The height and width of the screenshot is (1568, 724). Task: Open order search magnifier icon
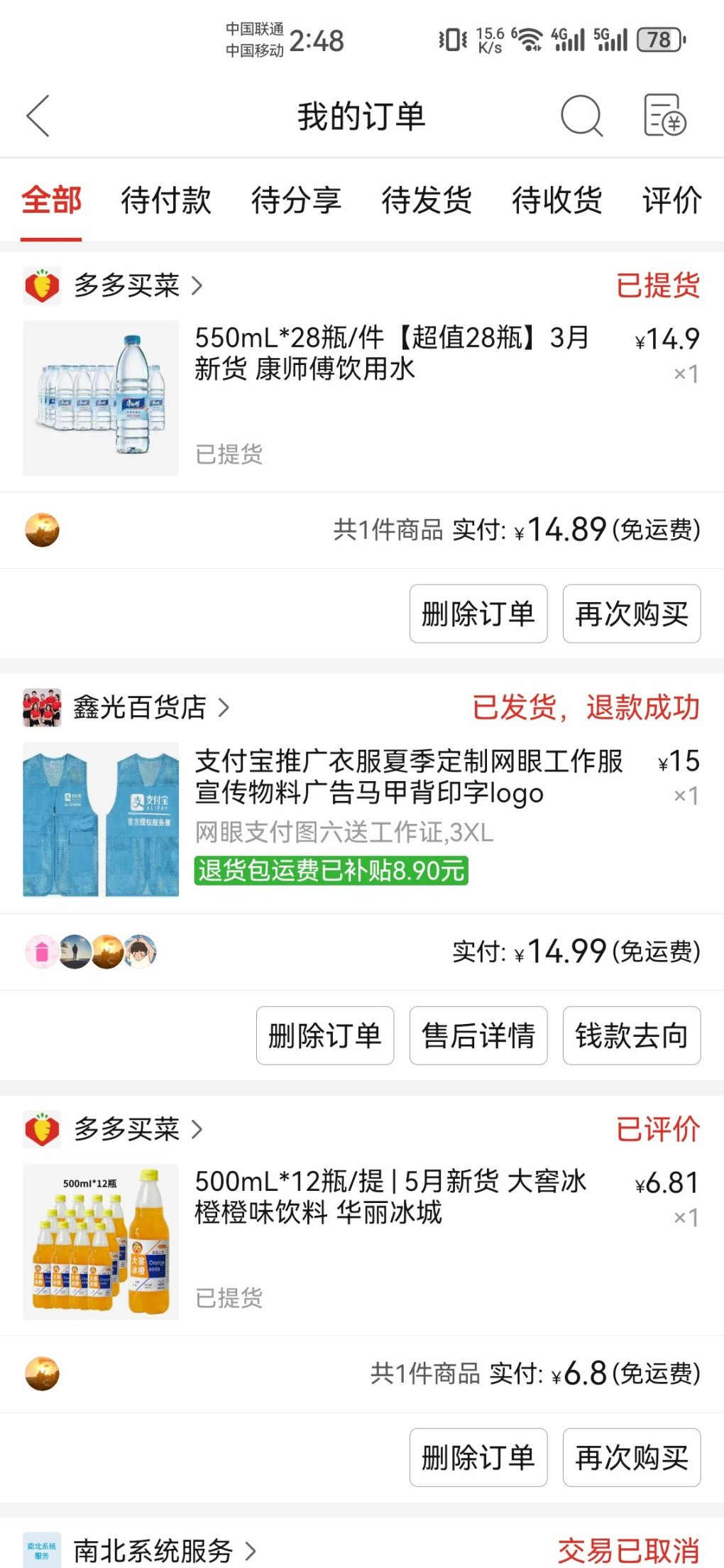pos(581,116)
